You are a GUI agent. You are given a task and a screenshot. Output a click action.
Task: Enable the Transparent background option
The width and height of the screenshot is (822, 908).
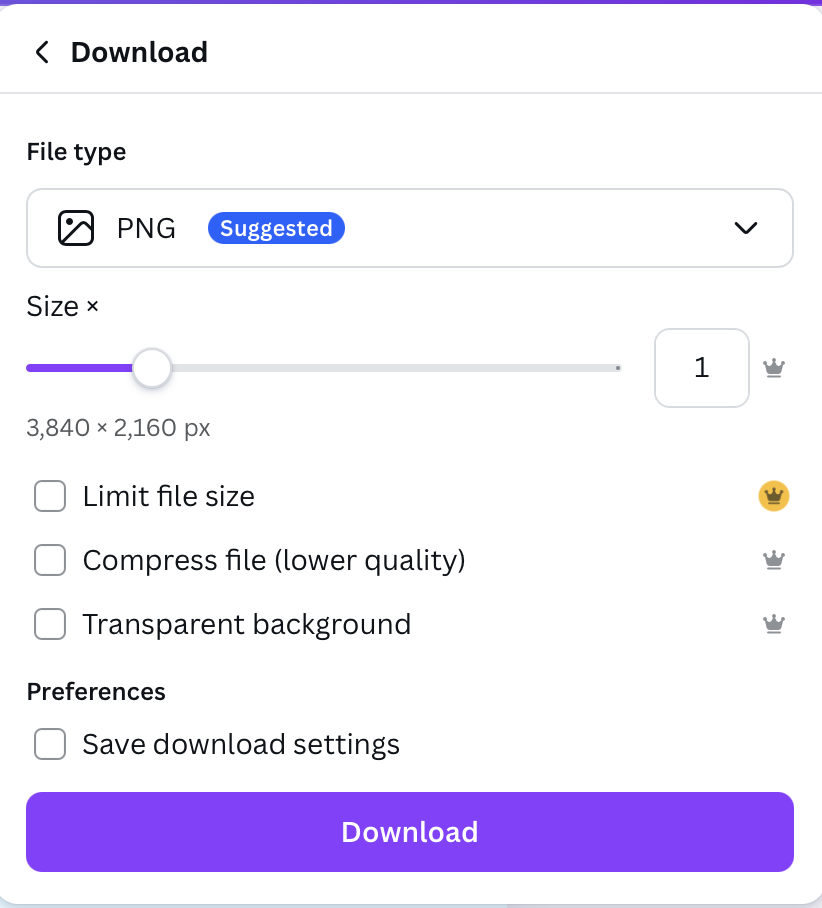(x=50, y=624)
